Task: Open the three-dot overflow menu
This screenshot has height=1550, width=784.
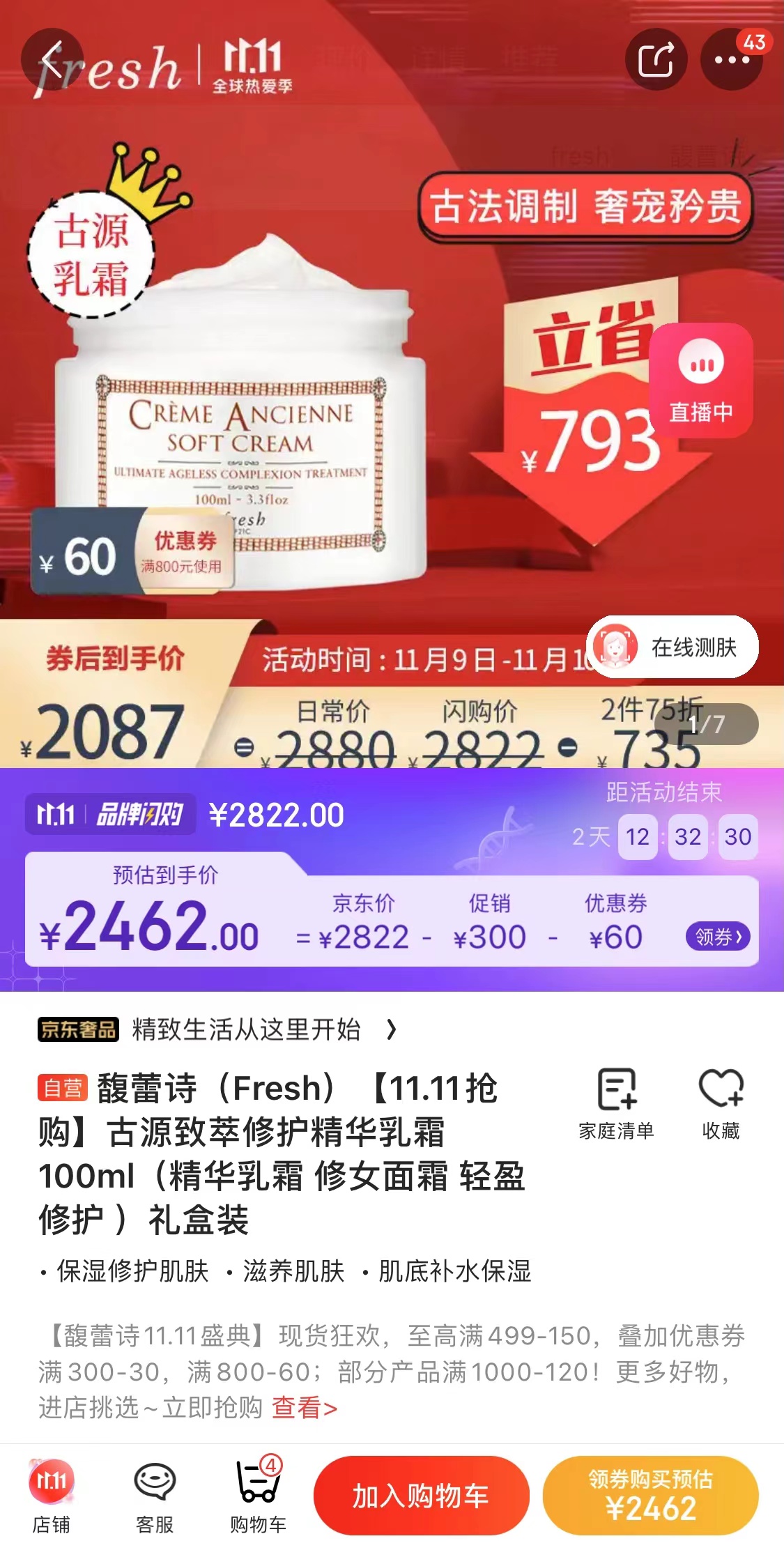Action: (731, 59)
